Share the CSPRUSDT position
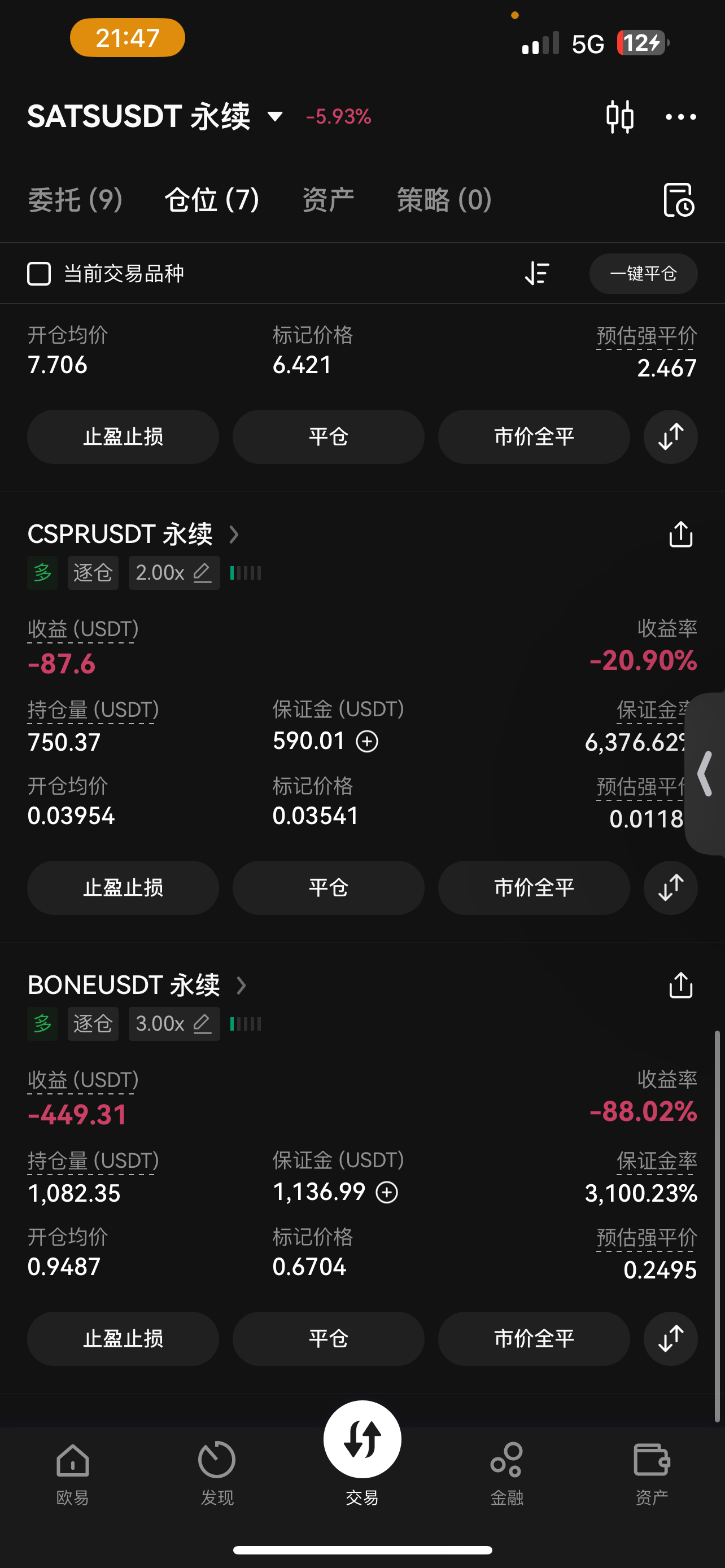The image size is (725, 1568). (680, 535)
